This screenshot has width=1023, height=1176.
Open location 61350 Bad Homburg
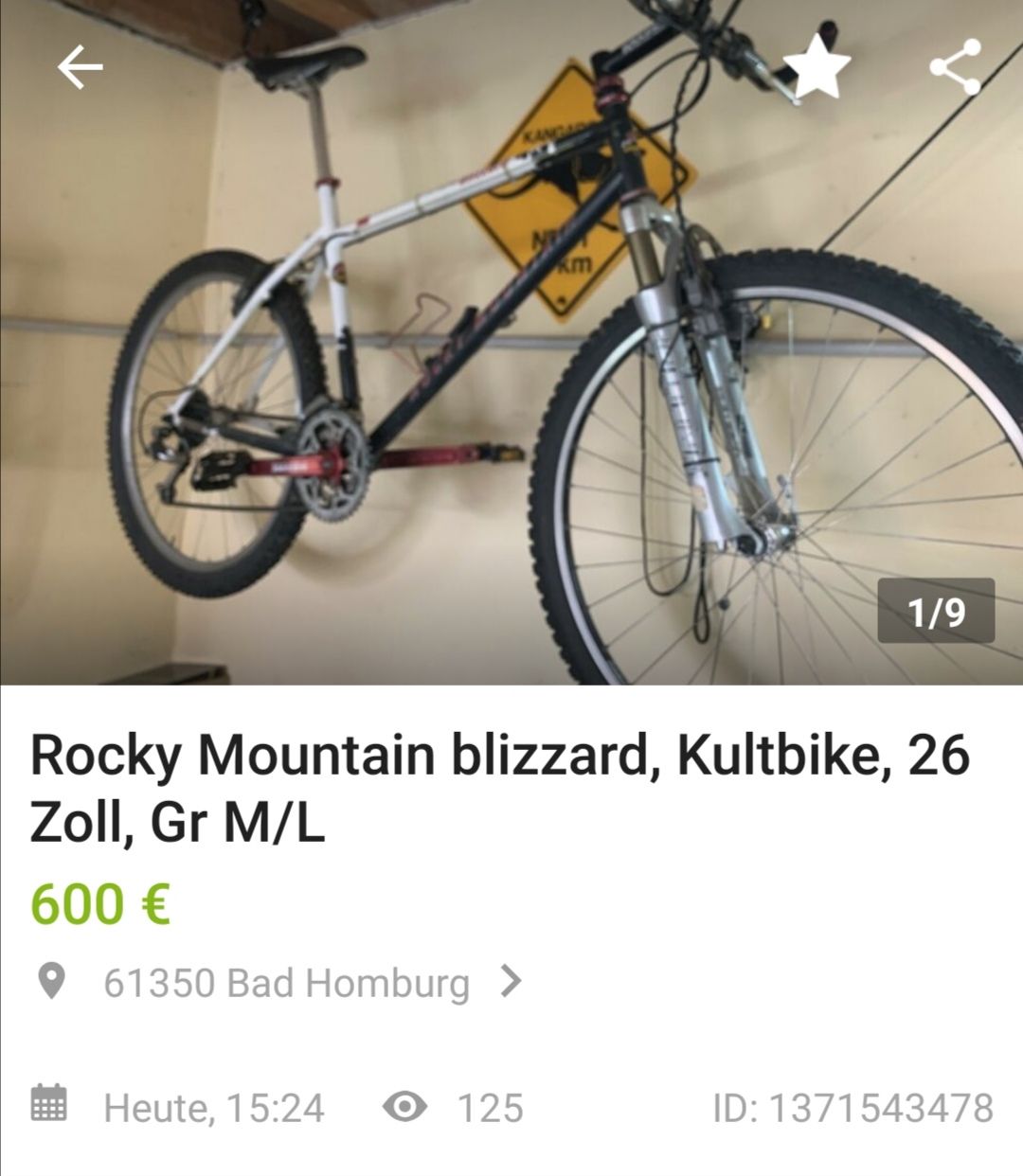286,983
